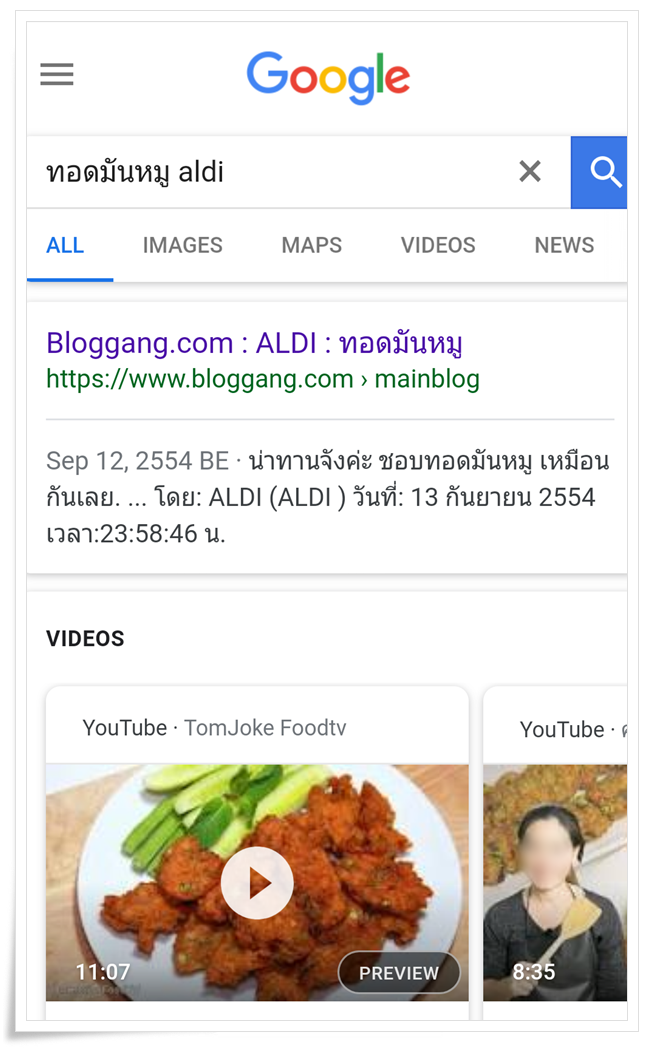Switch to the Videos tab
The width and height of the screenshot is (655, 1048).
pos(439,245)
